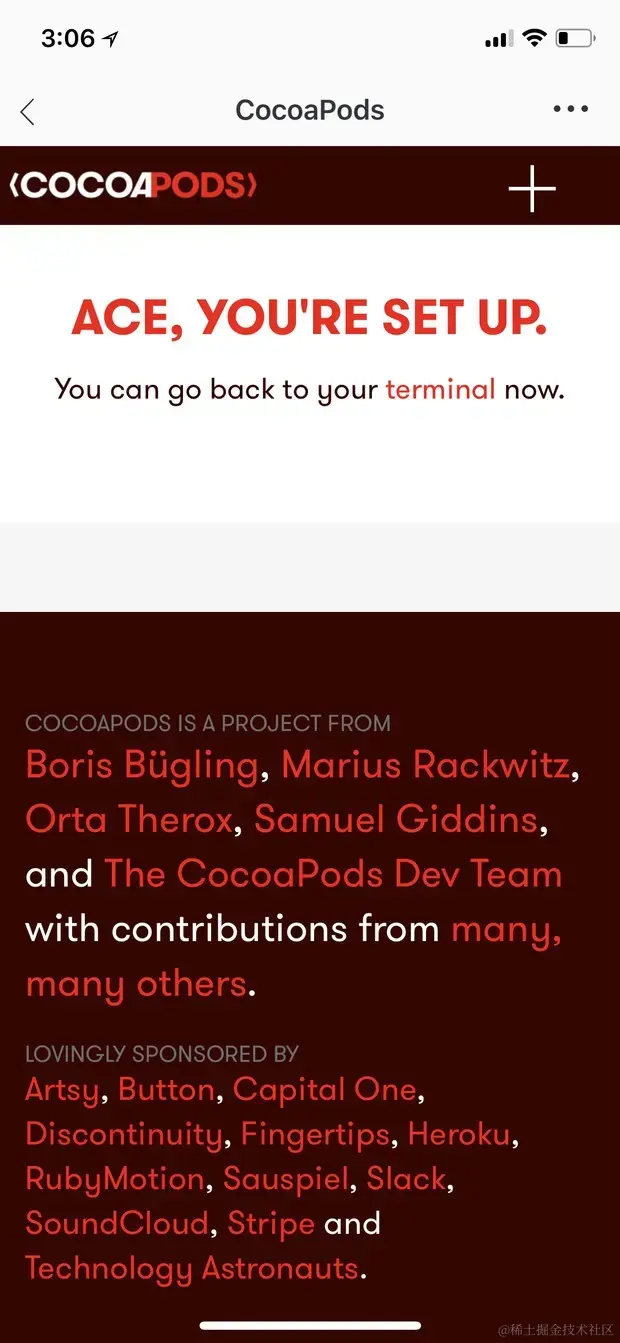Screen dimensions: 620x1343
Task: Open Marius Rackwitz's profile link
Action: [426, 766]
